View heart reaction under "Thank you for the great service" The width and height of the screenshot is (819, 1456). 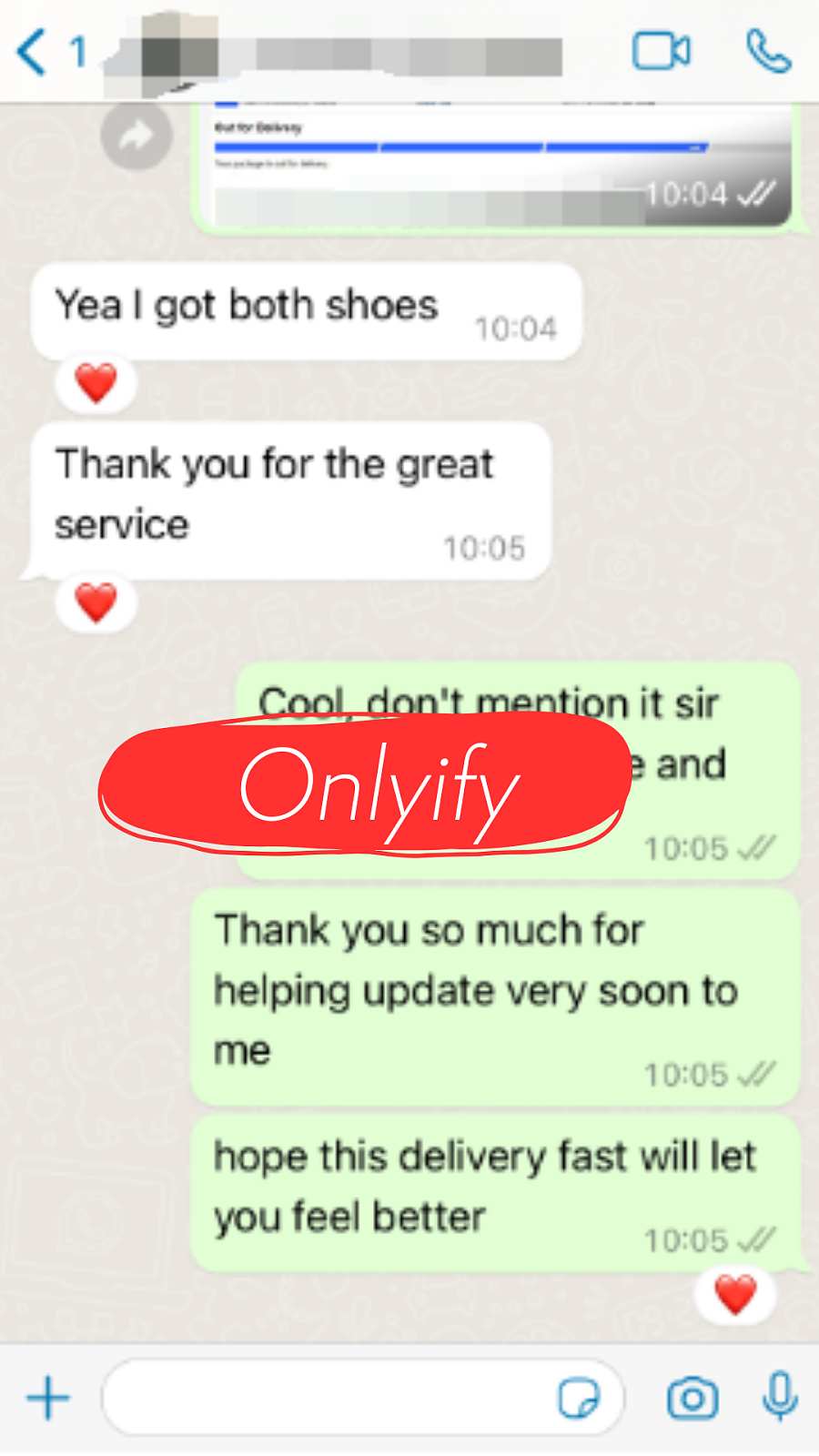tap(96, 602)
